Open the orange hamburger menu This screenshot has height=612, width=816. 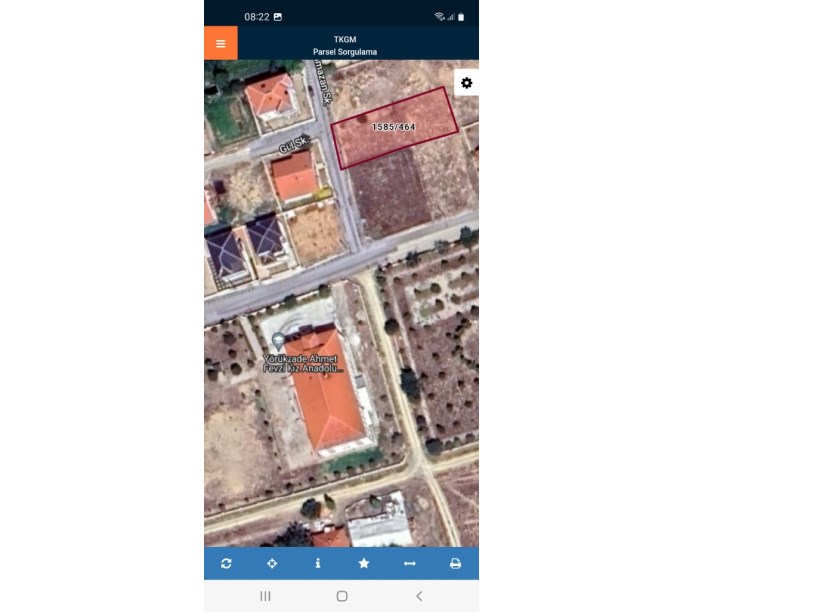pyautogui.click(x=220, y=43)
